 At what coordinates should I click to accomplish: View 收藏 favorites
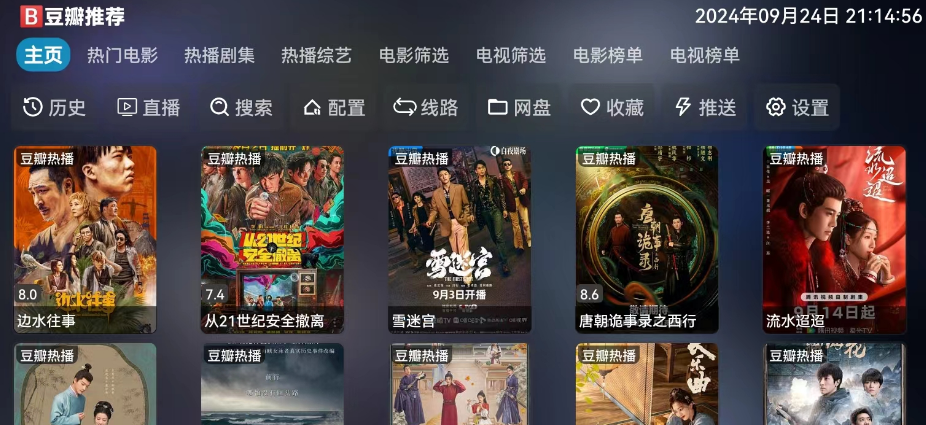(612, 107)
